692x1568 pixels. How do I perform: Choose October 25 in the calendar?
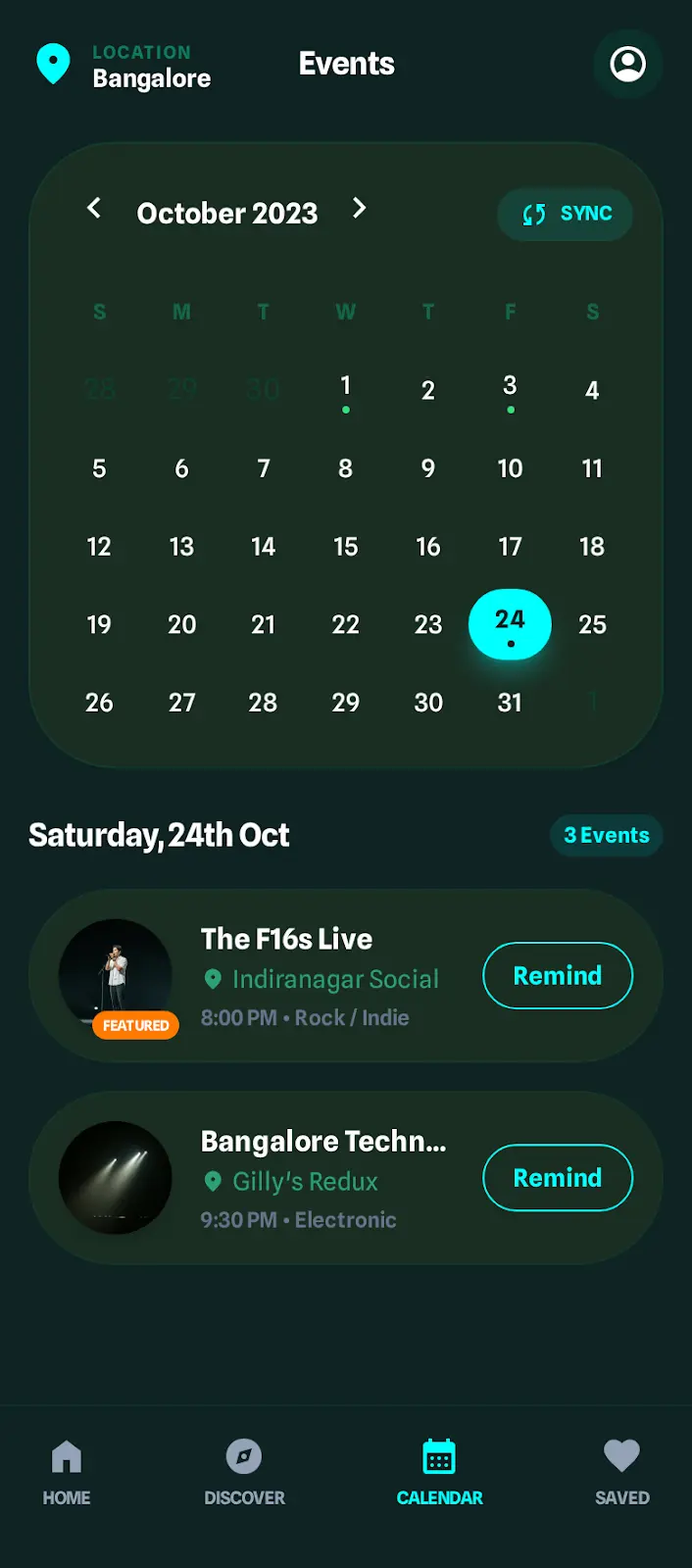pyautogui.click(x=592, y=624)
